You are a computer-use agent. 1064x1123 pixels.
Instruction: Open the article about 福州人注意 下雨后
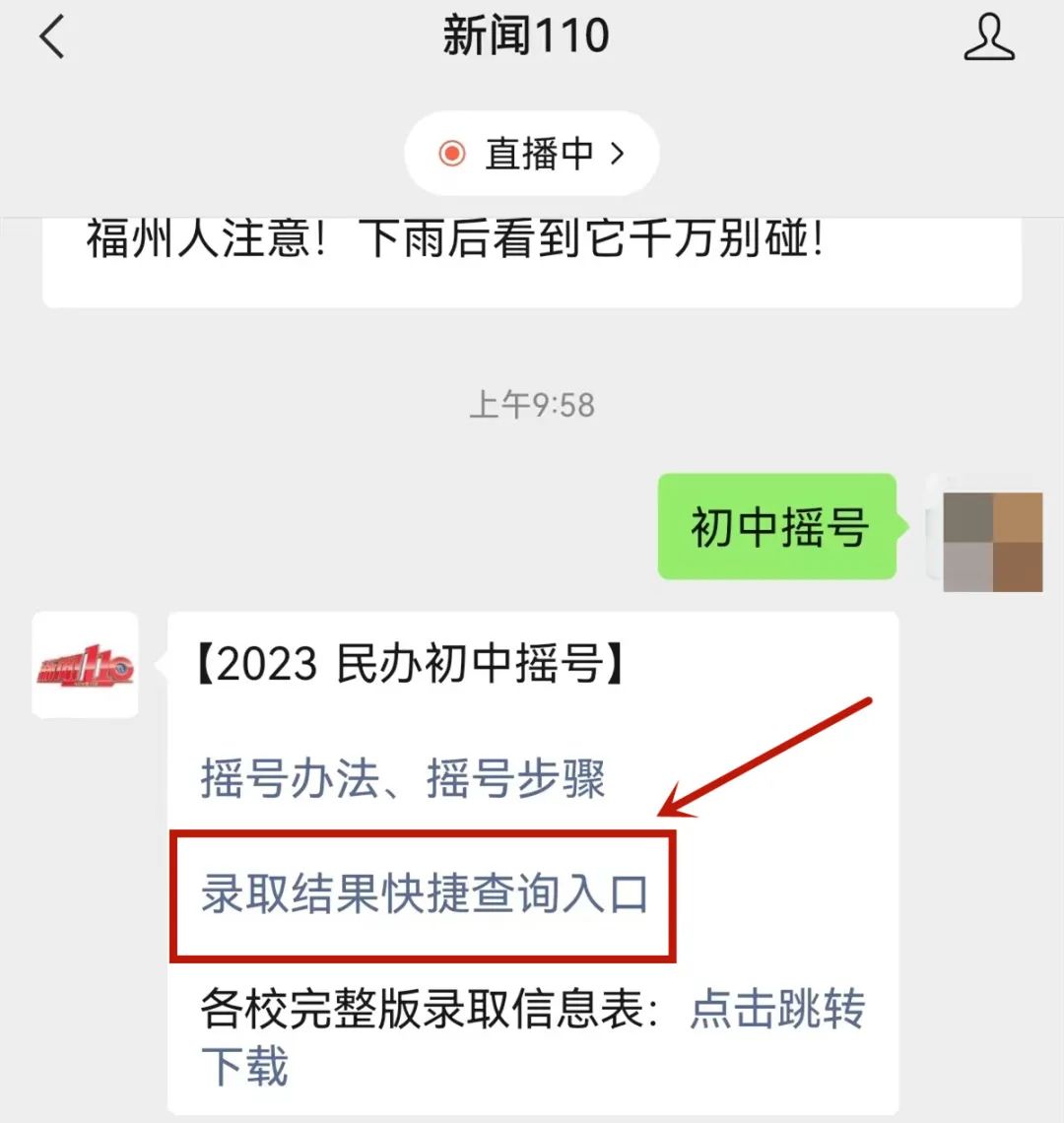coord(453,240)
